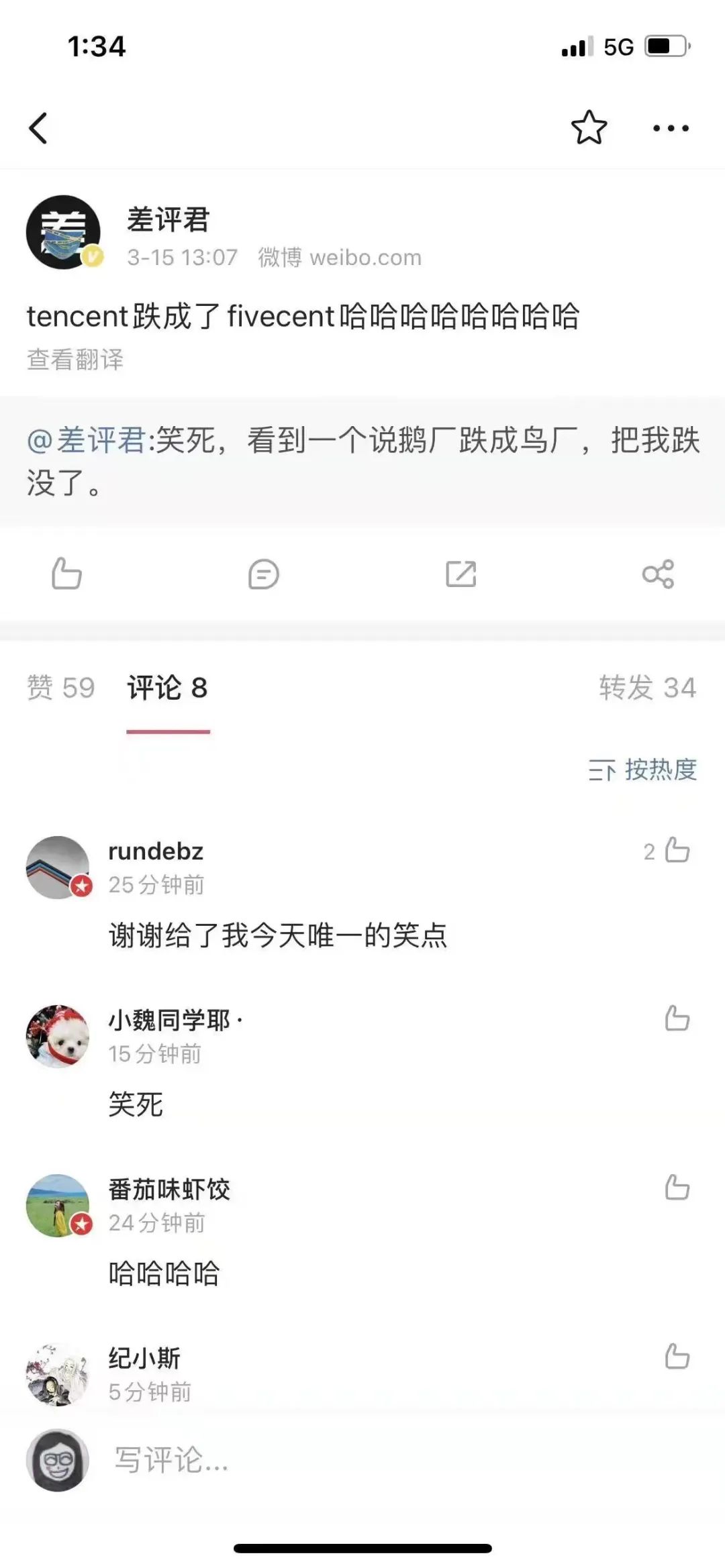
Task: Tap 查看翻译 to translate the post
Action: [75, 360]
